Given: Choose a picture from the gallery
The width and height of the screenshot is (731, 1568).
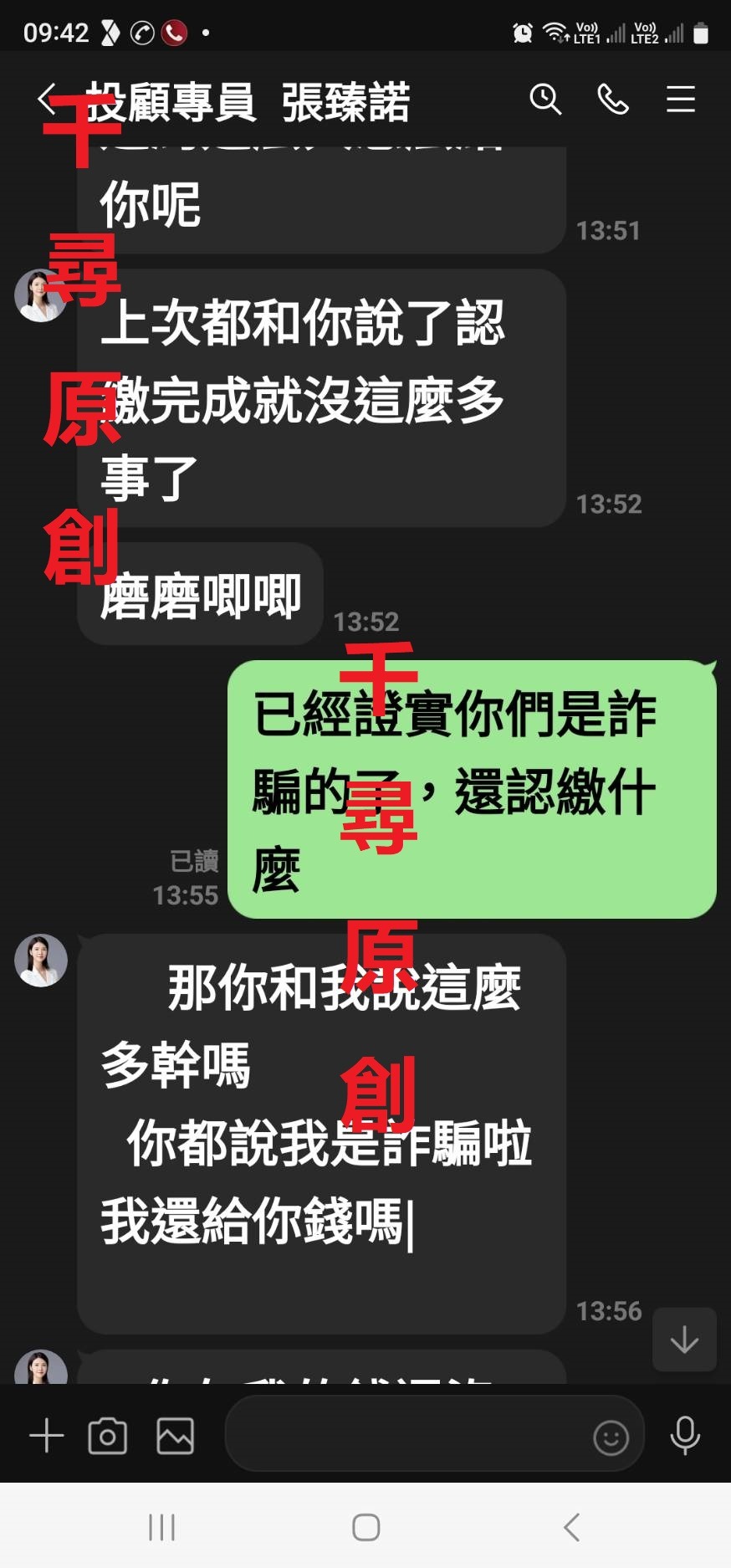Looking at the screenshot, I should pyautogui.click(x=176, y=1436).
